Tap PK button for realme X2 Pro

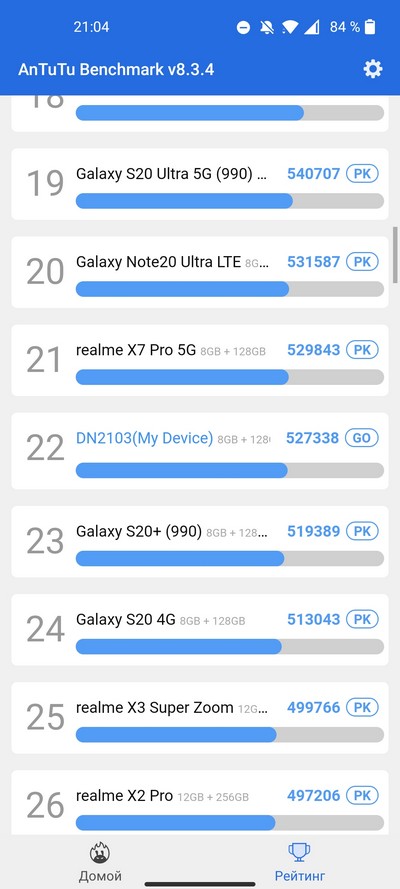[x=362, y=795]
